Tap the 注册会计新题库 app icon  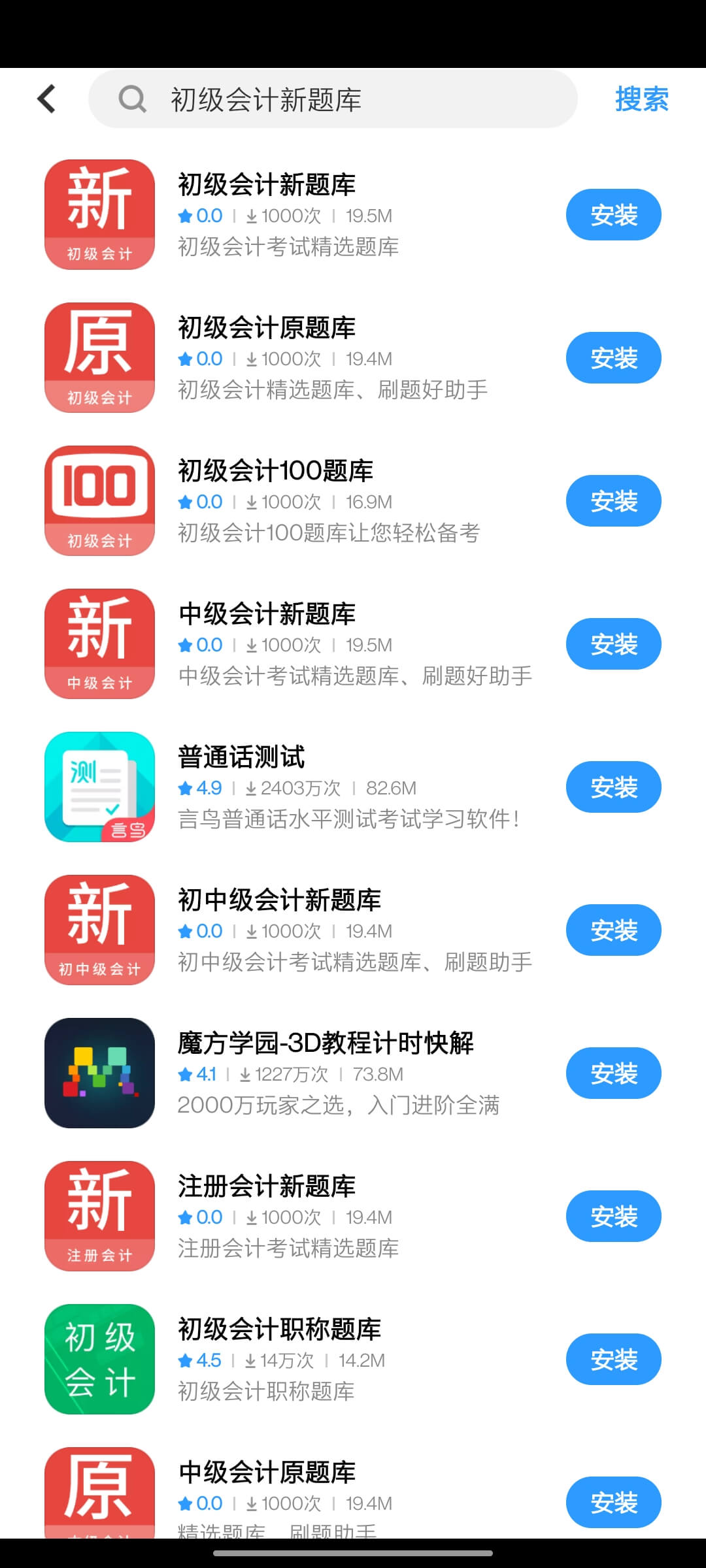[99, 1216]
